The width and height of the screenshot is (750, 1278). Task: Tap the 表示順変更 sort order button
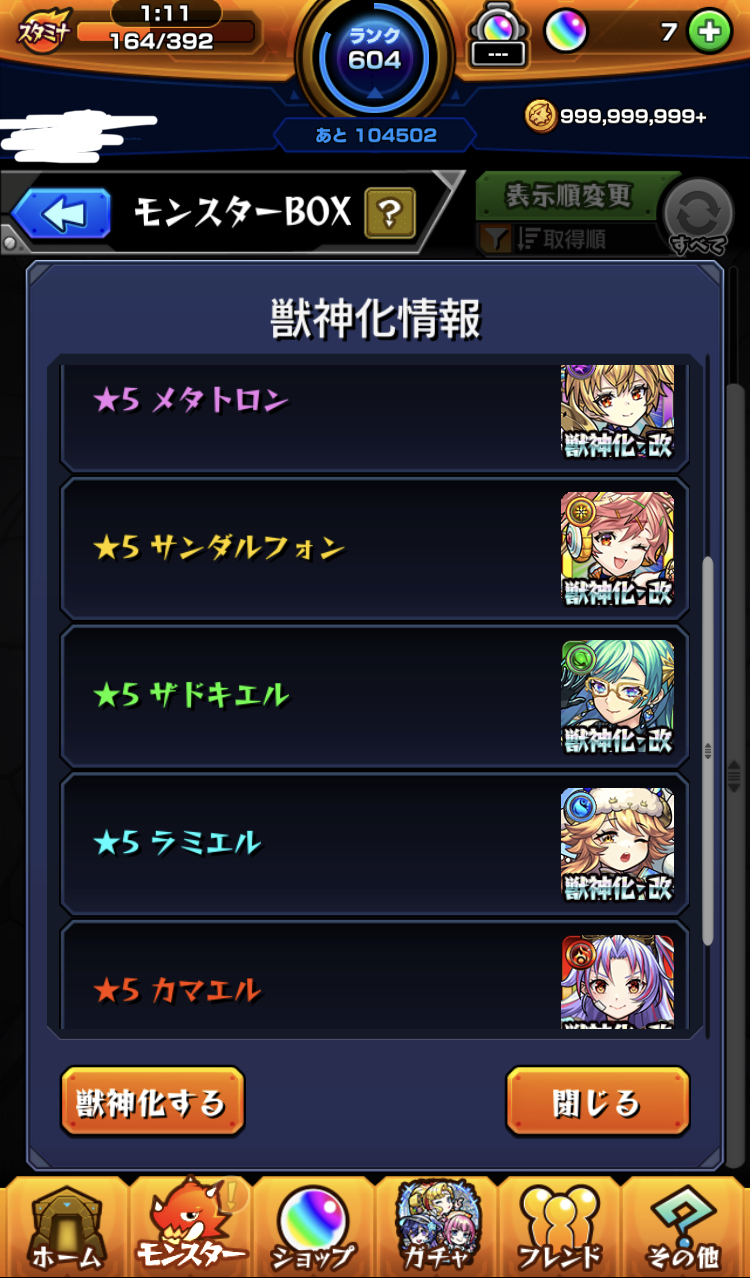point(567,196)
